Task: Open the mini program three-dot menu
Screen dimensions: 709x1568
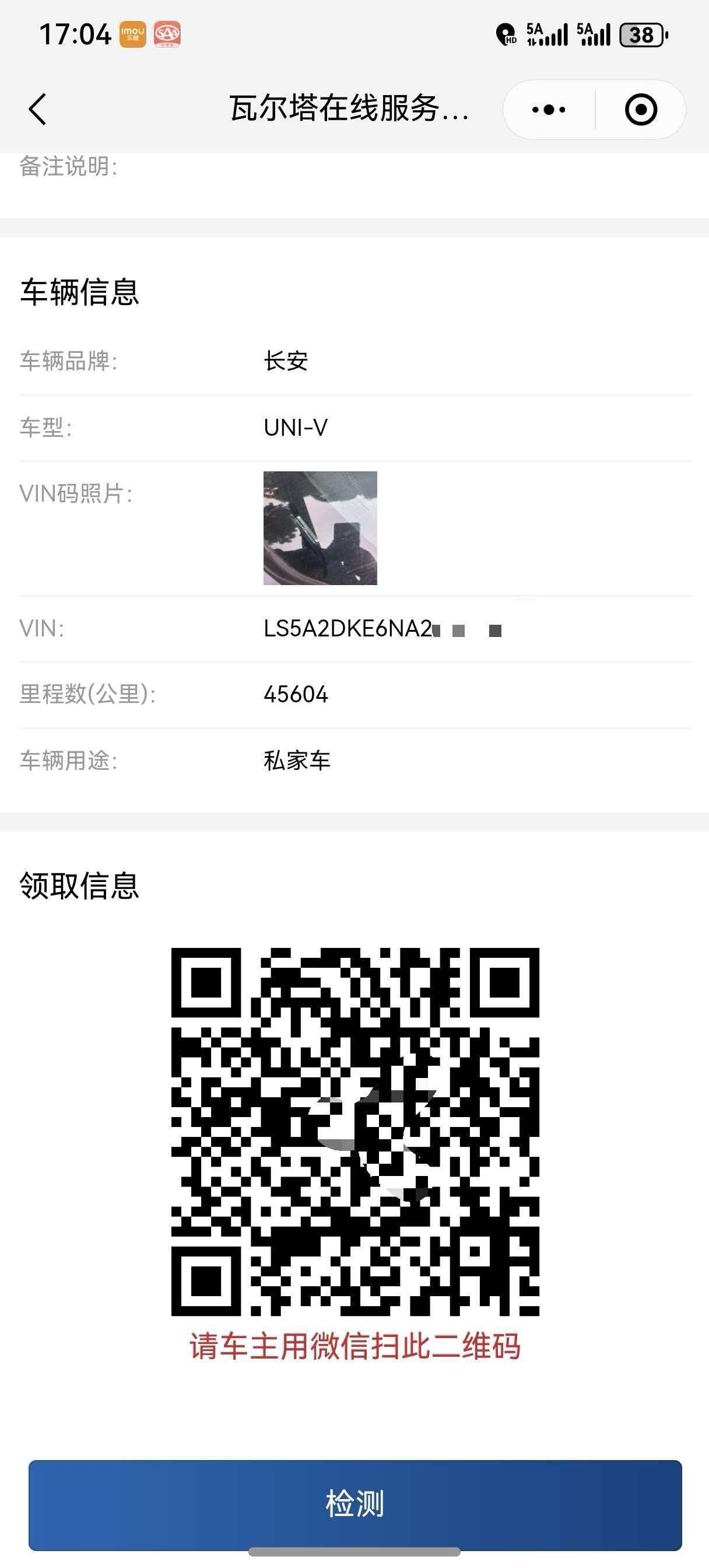Action: click(548, 110)
